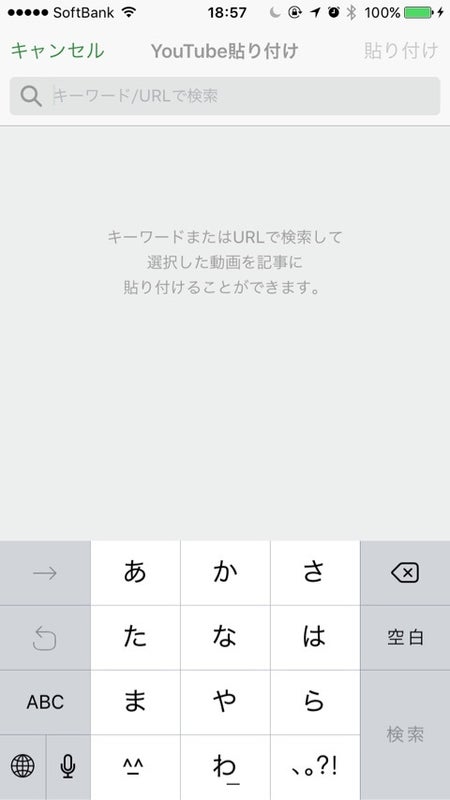Focus the キーワード/URLで検索 search field
The height and width of the screenshot is (800, 450).
coord(225,96)
